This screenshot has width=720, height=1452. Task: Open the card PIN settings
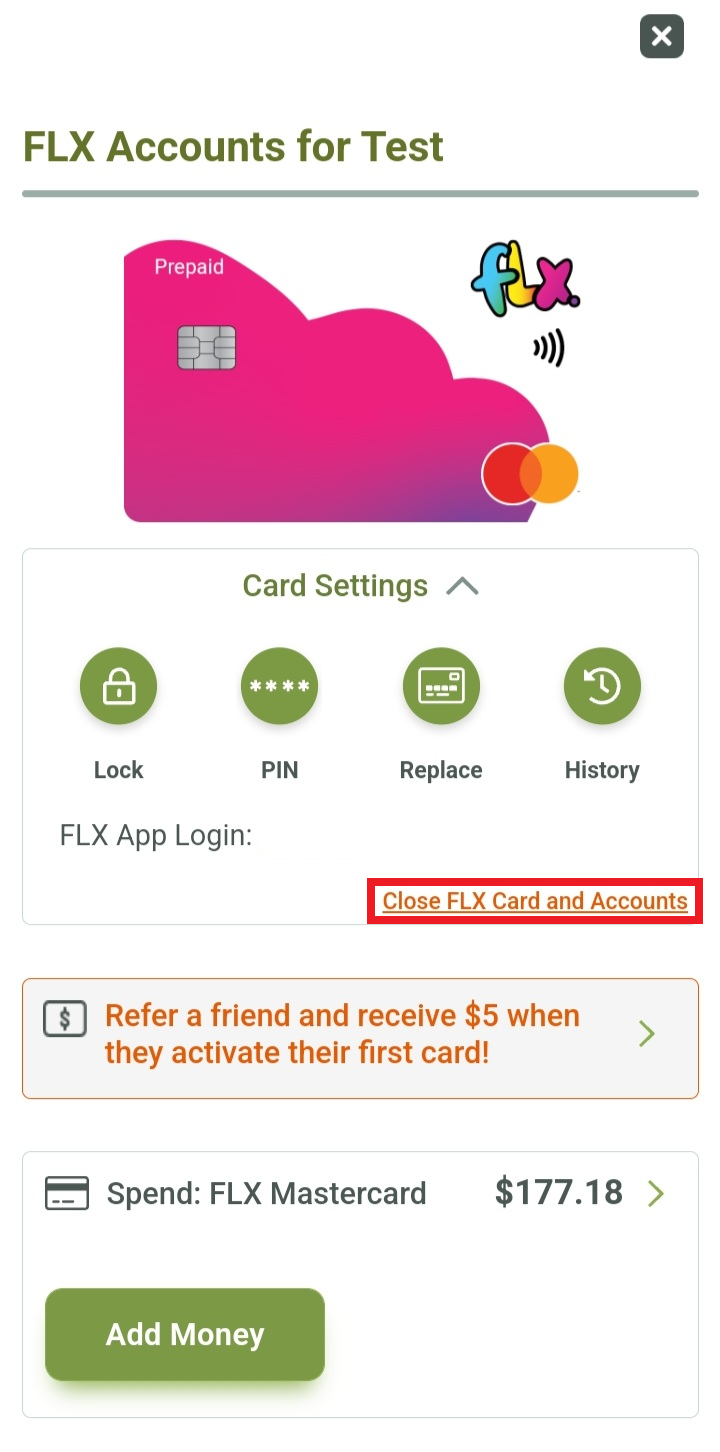pyautogui.click(x=279, y=686)
